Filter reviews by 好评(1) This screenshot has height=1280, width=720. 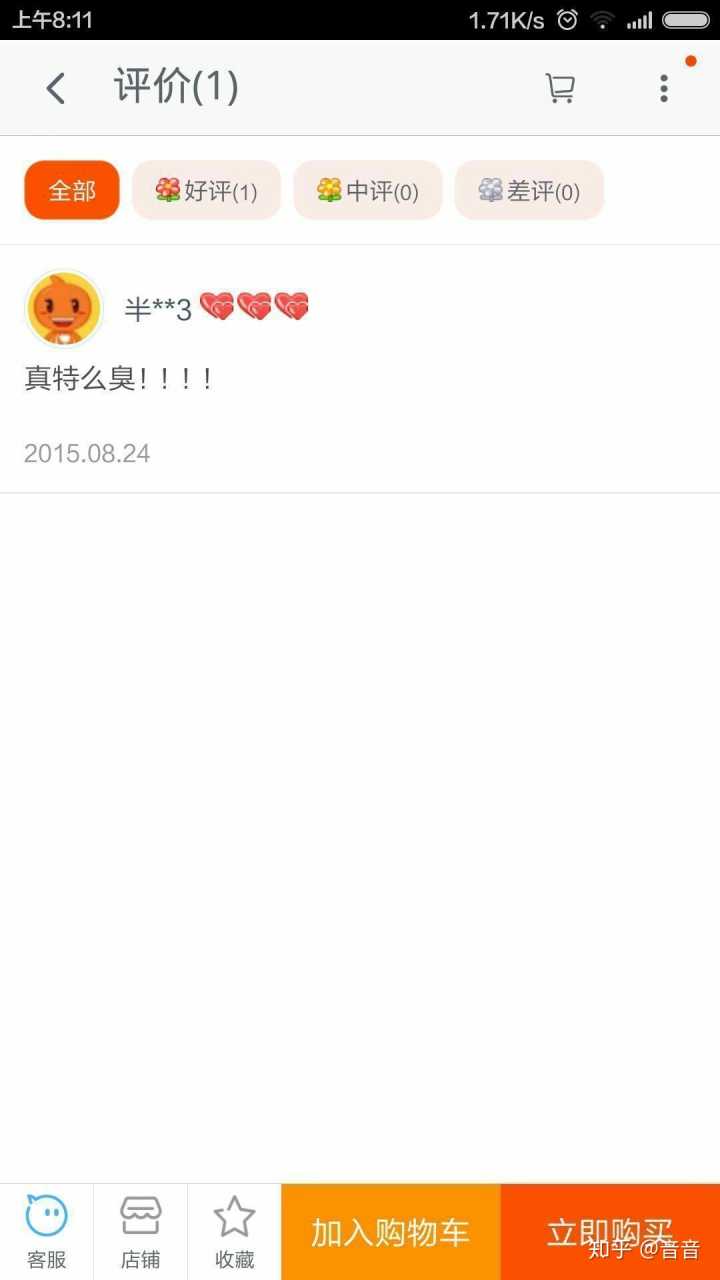point(207,190)
